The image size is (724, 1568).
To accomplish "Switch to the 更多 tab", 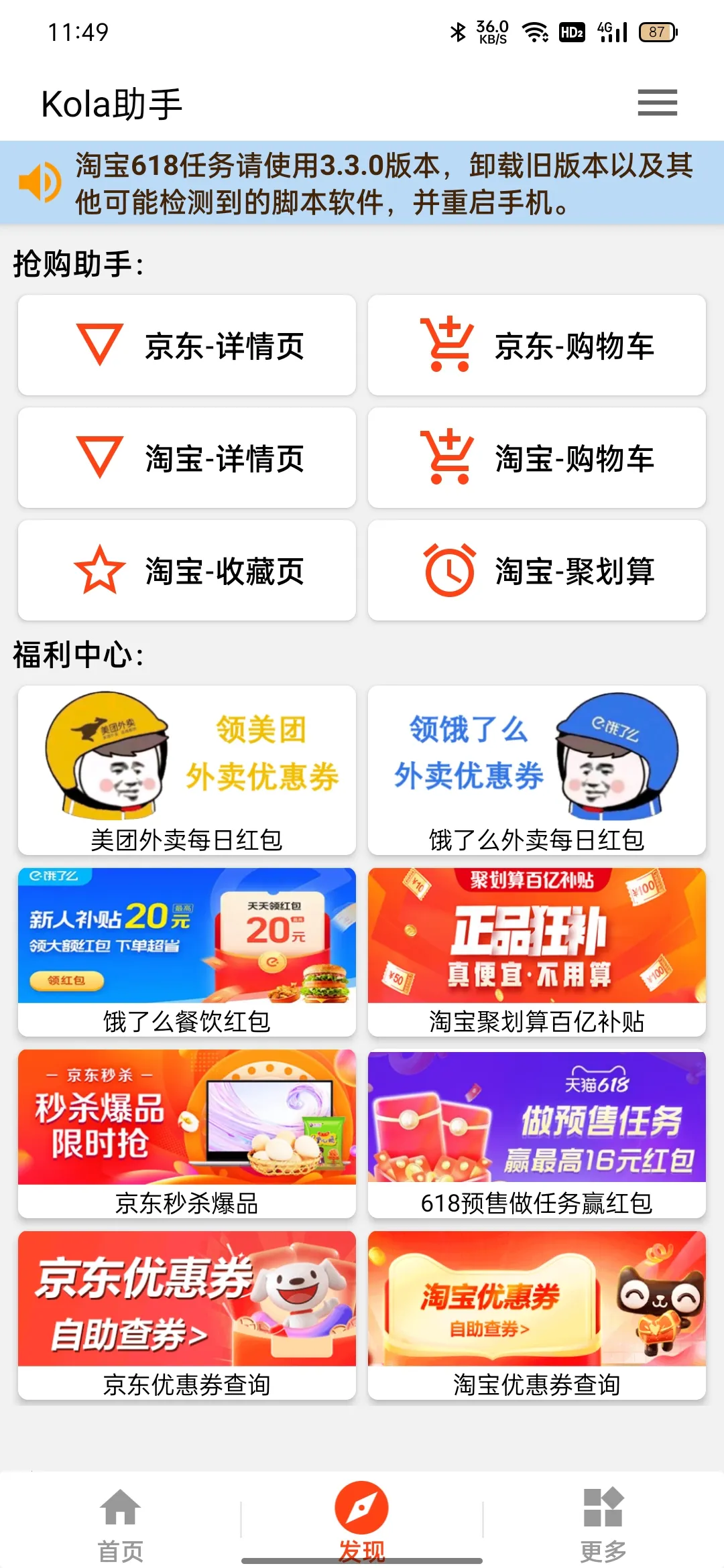I will tap(603, 1522).
